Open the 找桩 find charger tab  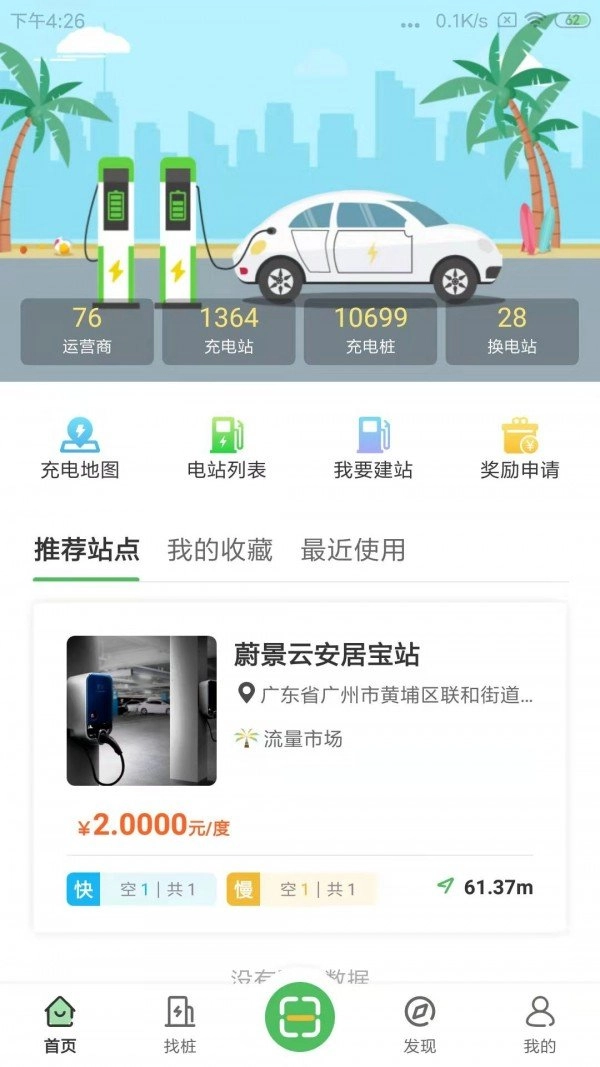coord(180,1025)
